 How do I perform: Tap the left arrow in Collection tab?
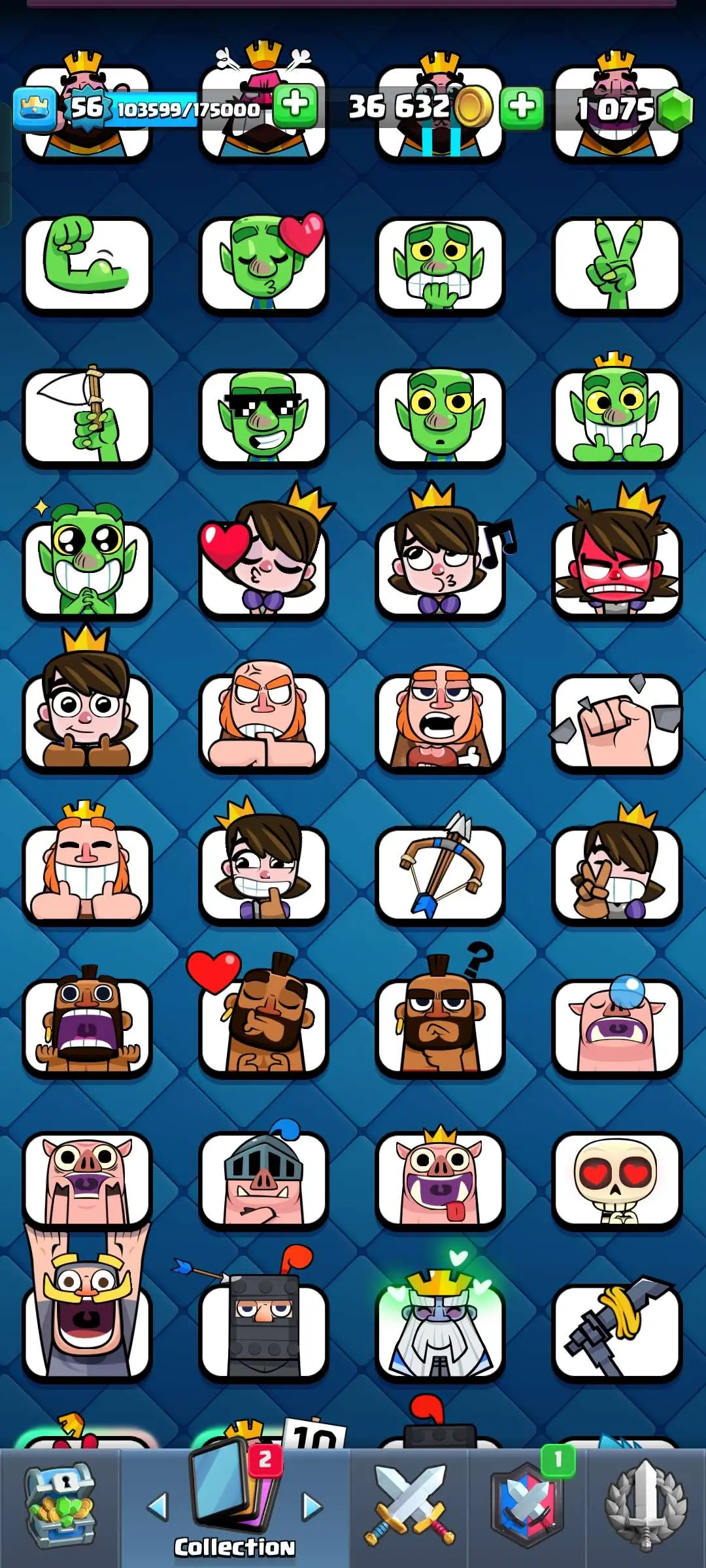point(158,1505)
